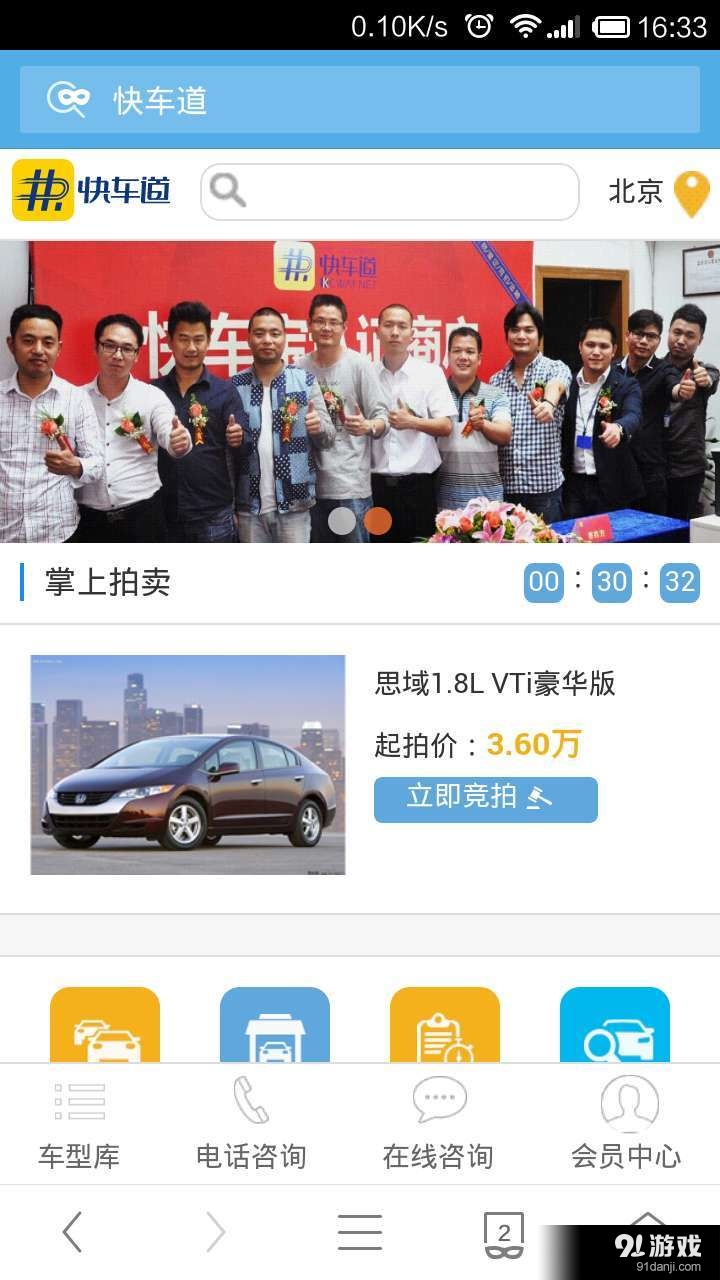Tap the brown Honda car photo
This screenshot has width=720, height=1280.
[186, 765]
